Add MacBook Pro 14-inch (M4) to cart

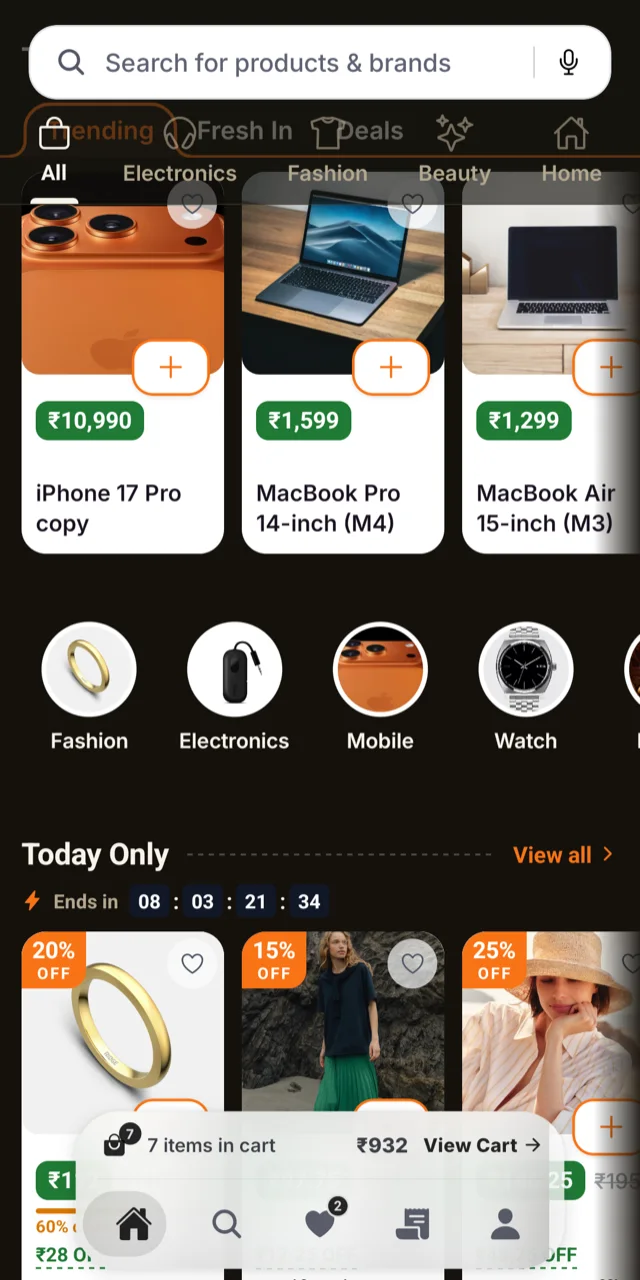(x=391, y=367)
